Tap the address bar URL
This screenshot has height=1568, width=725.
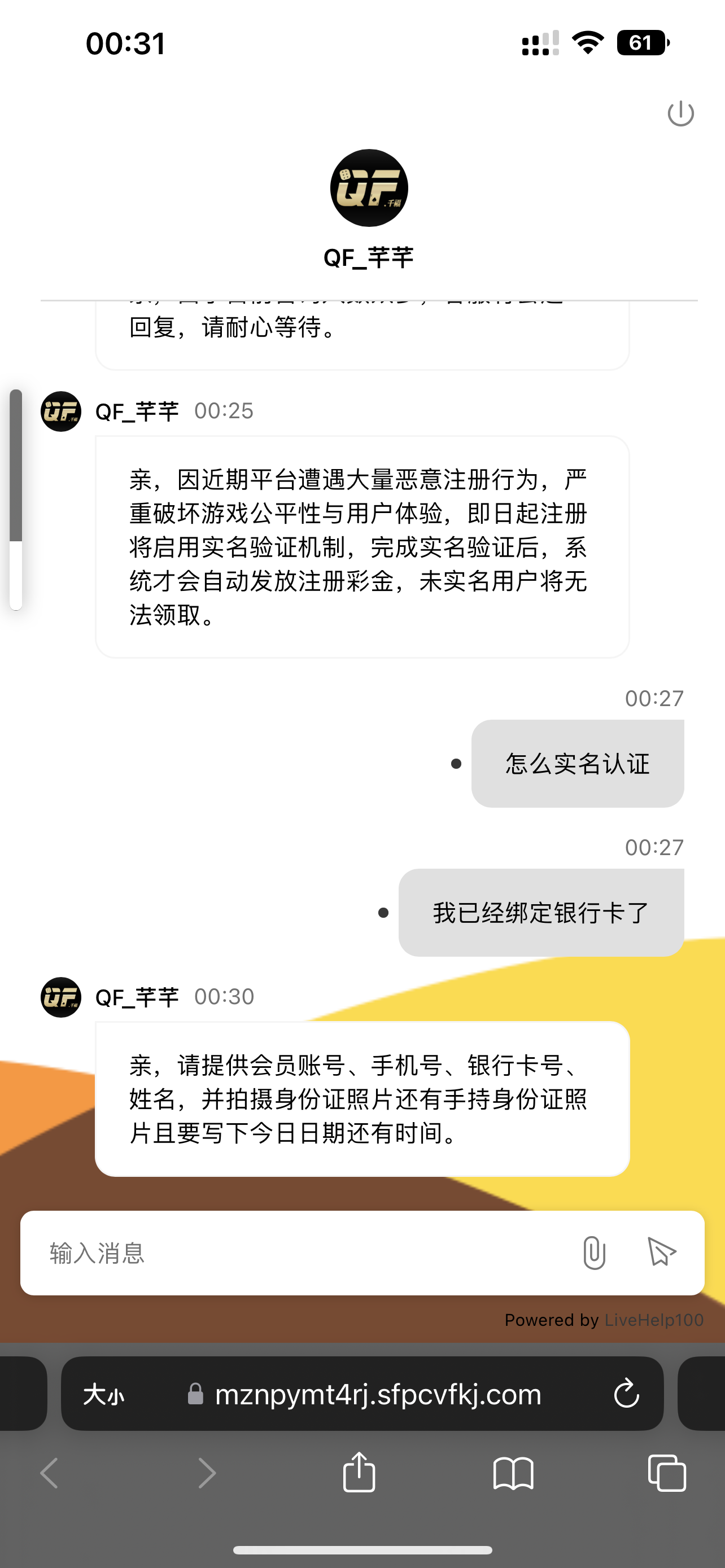click(x=377, y=1395)
